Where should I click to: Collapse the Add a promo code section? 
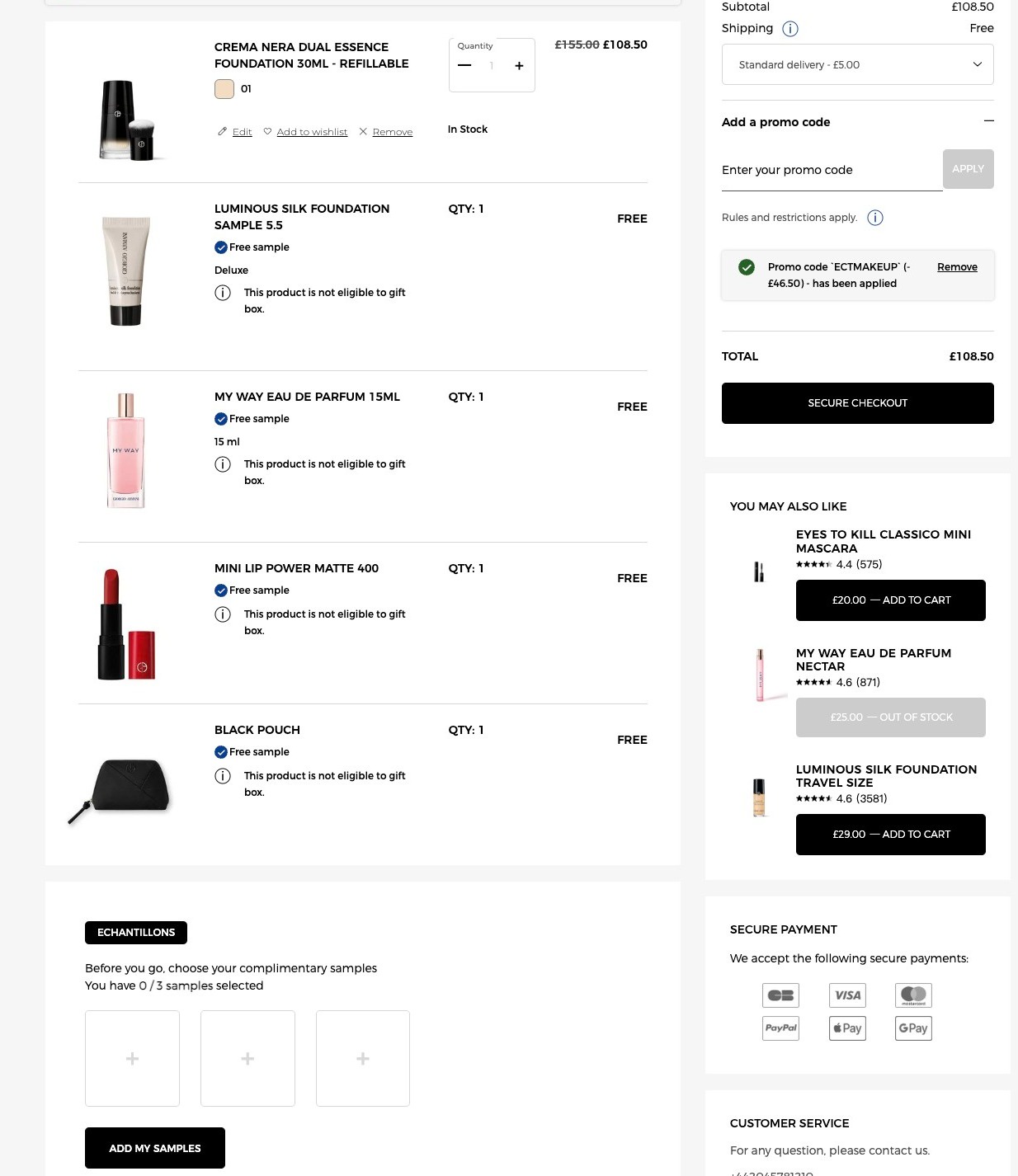(988, 121)
